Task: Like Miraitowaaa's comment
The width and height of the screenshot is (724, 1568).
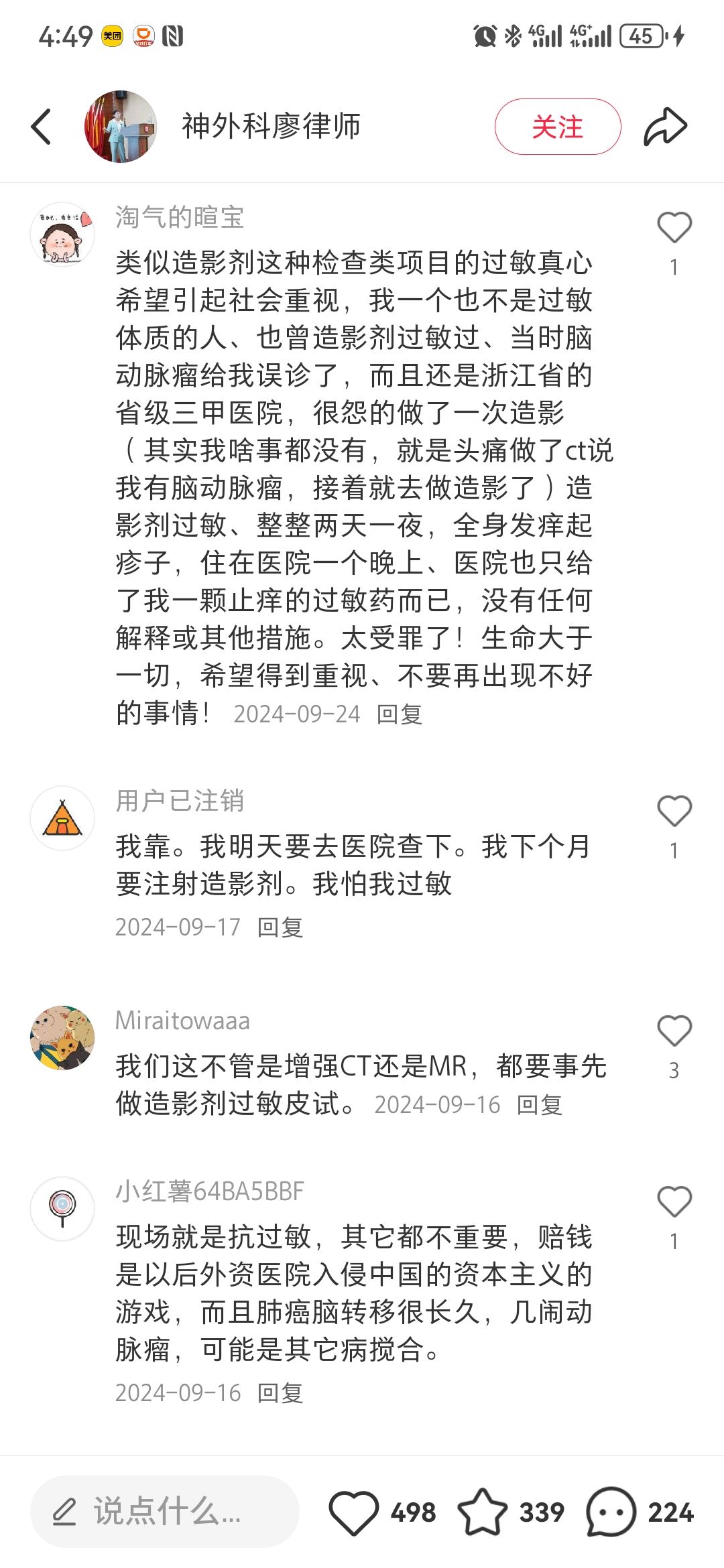Action: click(x=674, y=1031)
